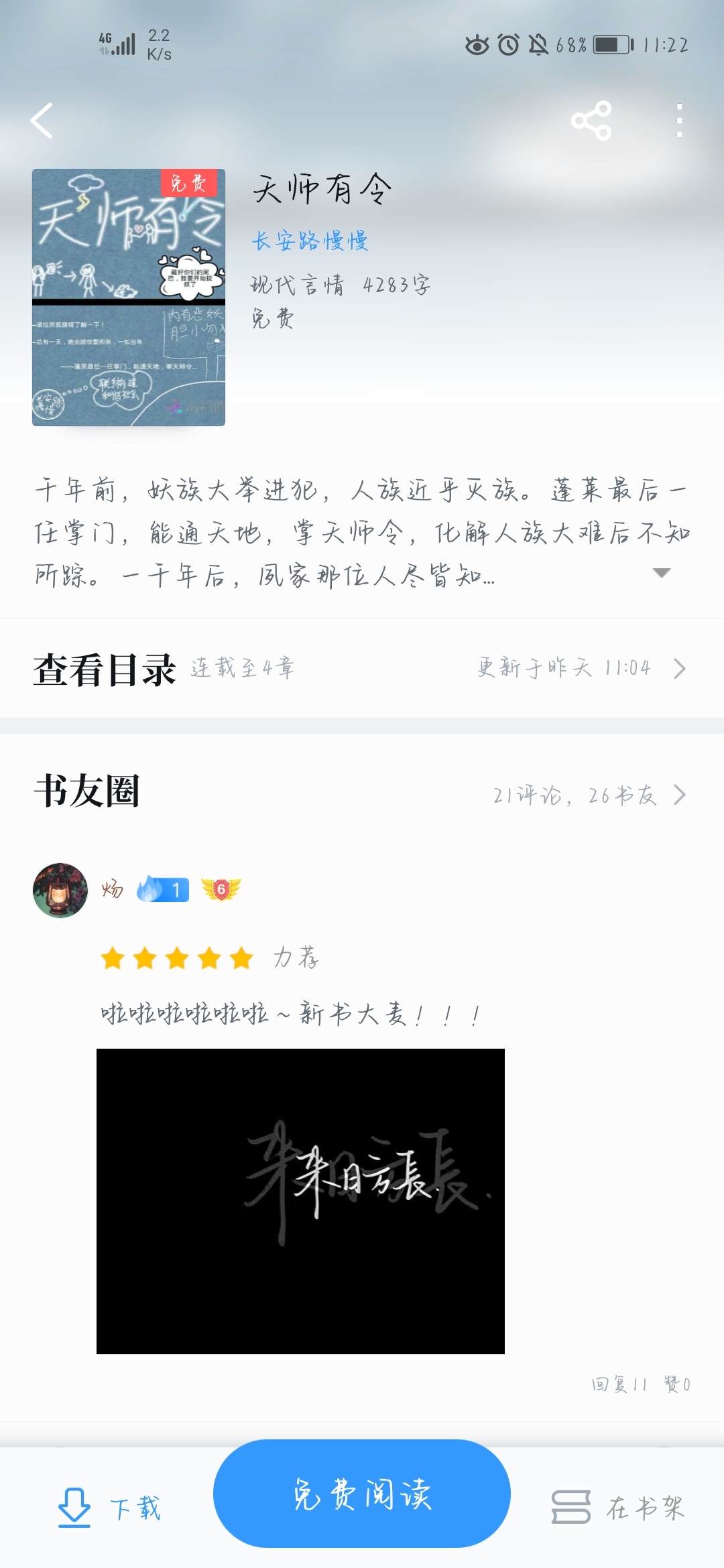
Task: Go back using the top-left arrow
Action: coord(42,121)
